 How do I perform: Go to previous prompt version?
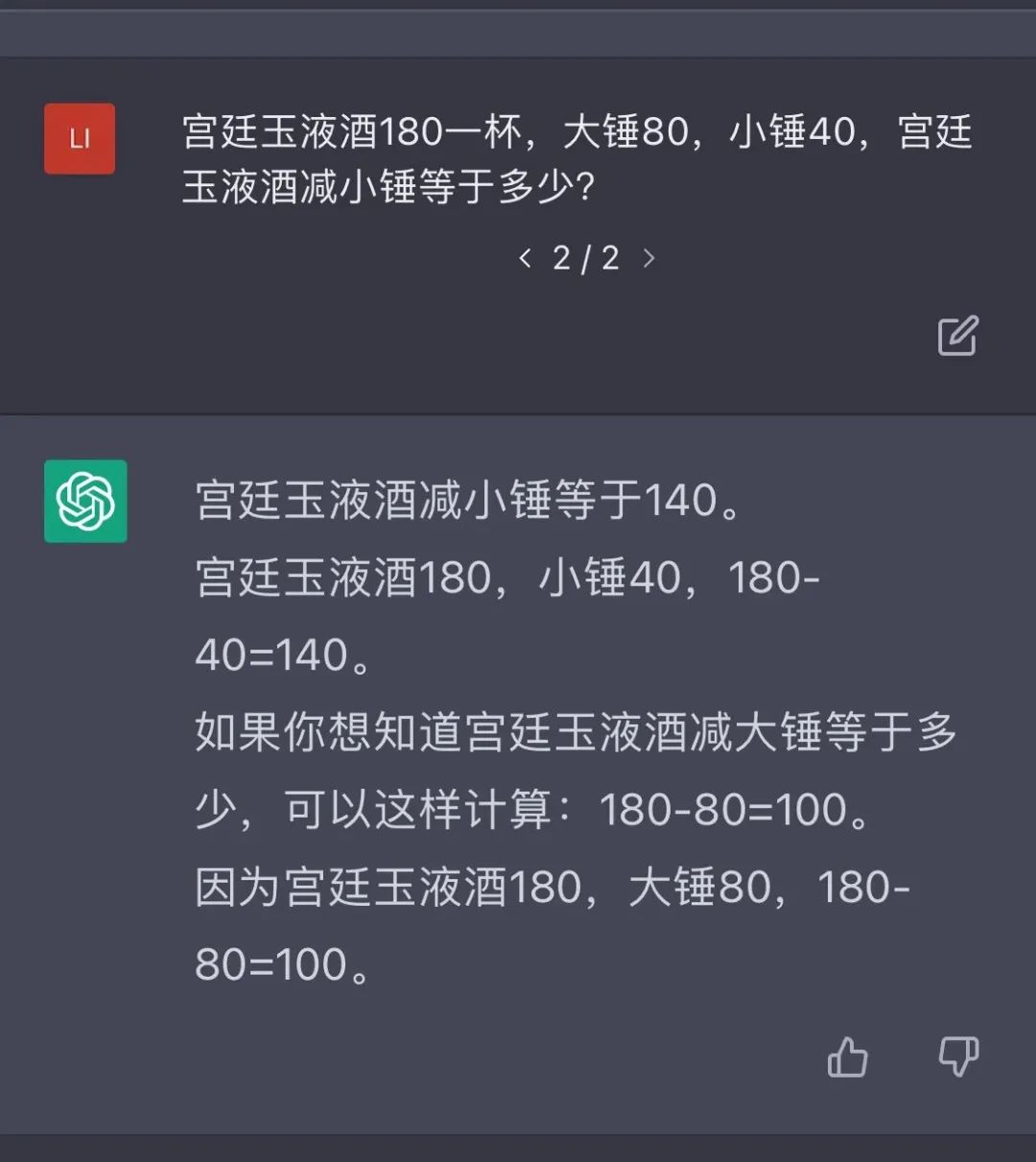[525, 257]
